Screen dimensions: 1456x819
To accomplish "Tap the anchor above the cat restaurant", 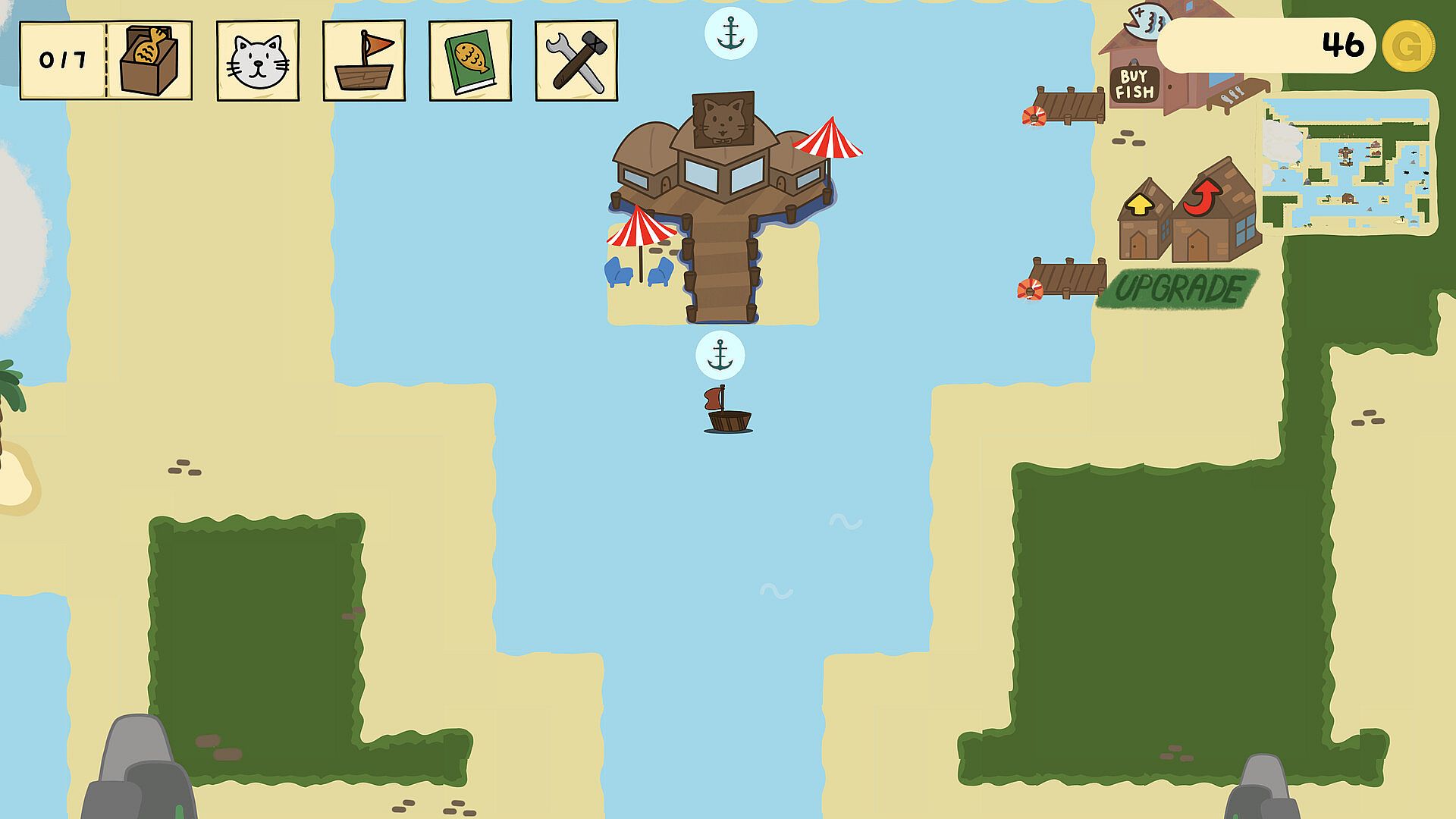I will pyautogui.click(x=731, y=33).
